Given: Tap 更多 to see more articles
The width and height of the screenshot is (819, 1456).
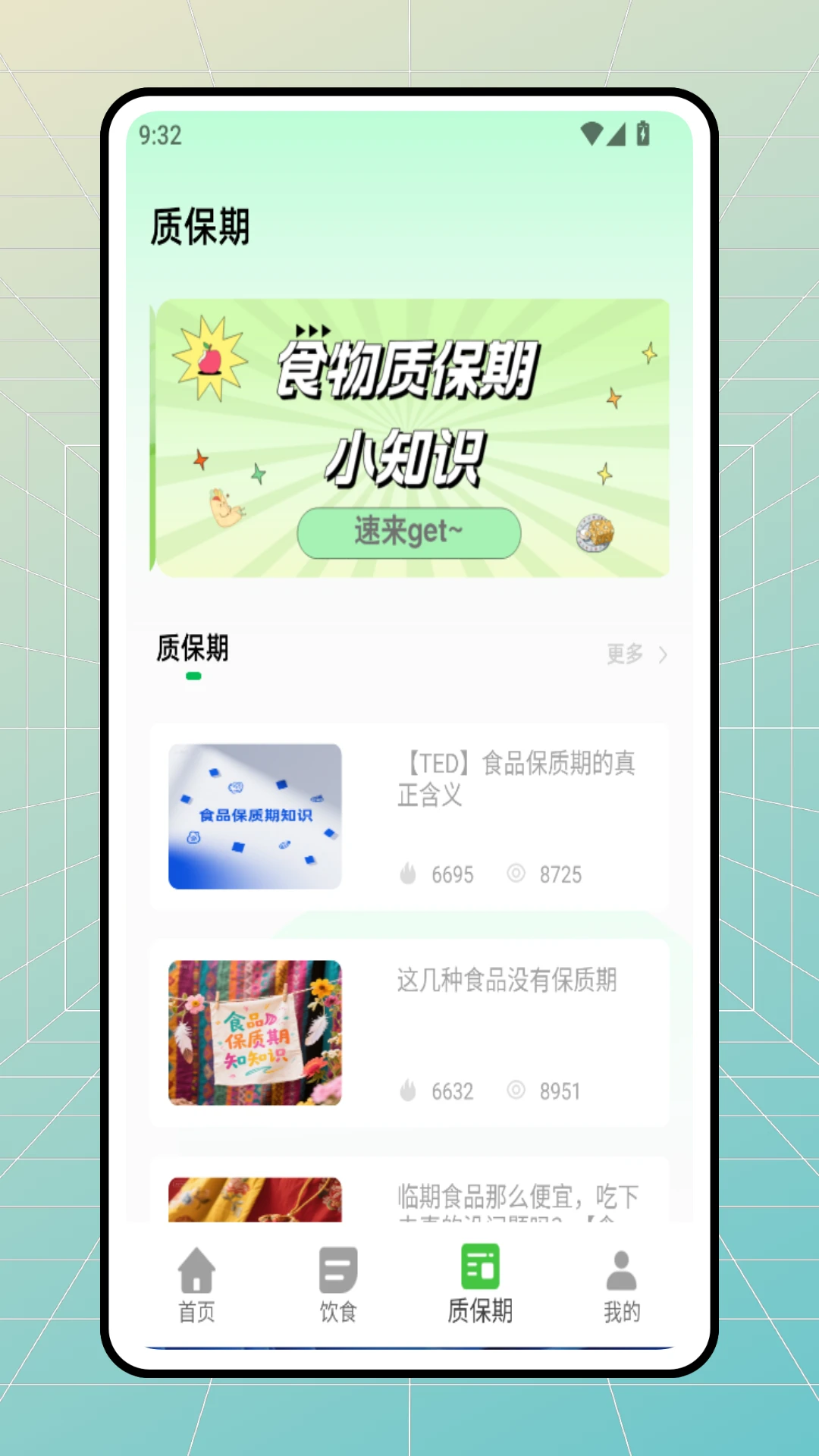Looking at the screenshot, I should coord(635,654).
